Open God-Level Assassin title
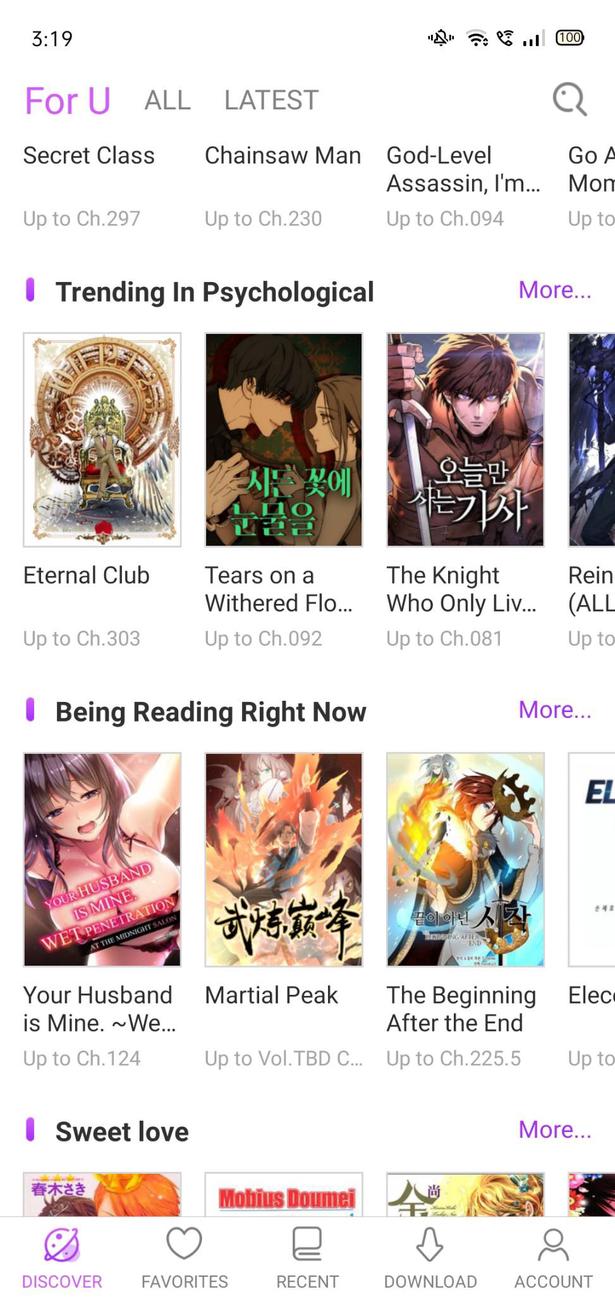 click(x=463, y=169)
